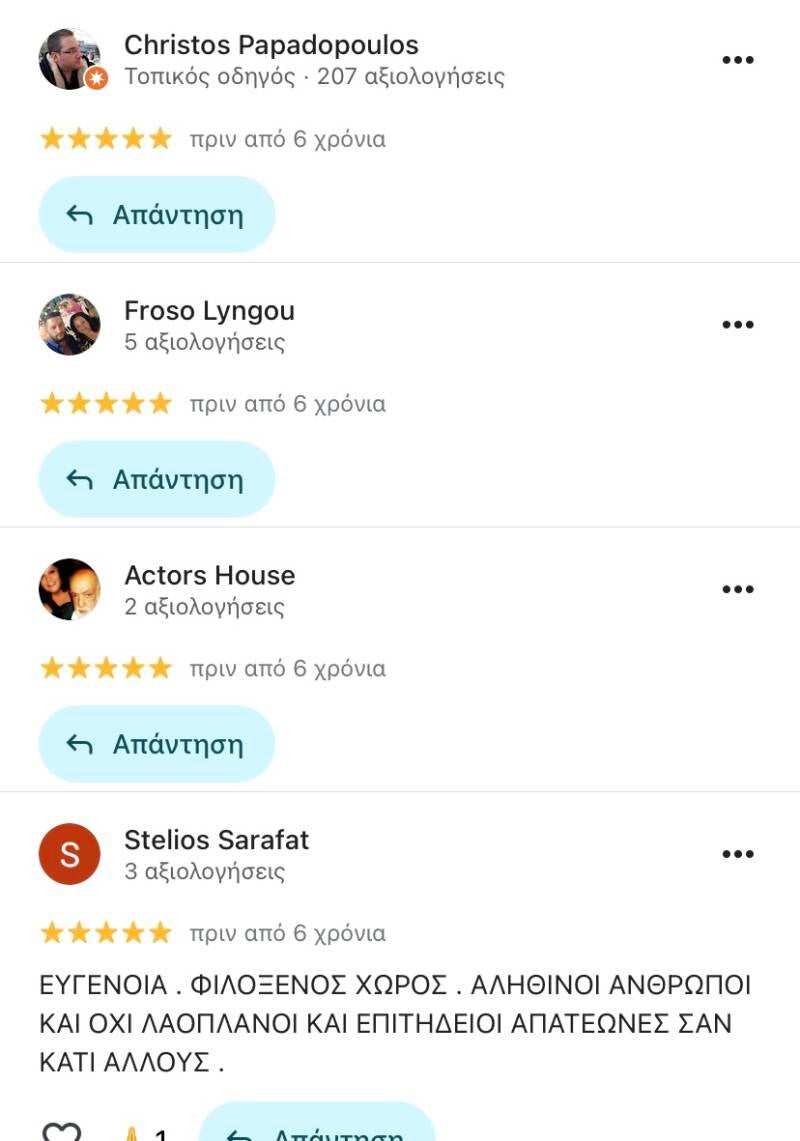This screenshot has height=1141, width=800.
Task: Reply to Stelios Sarafat's review
Action: (x=317, y=1130)
